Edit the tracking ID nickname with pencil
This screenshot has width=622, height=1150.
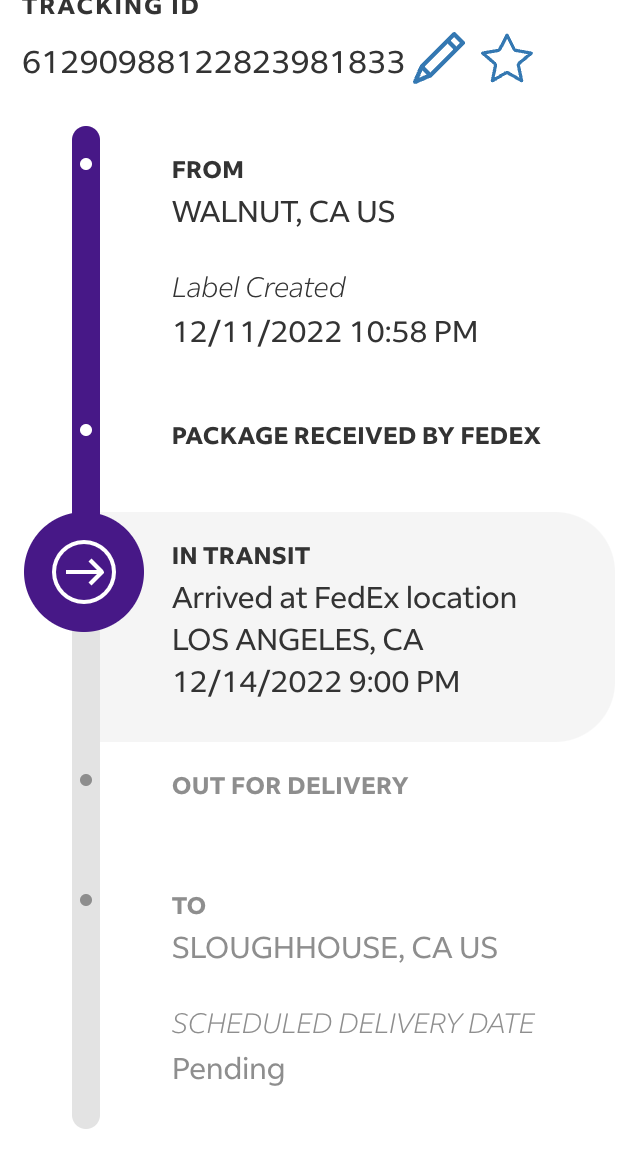[x=439, y=59]
